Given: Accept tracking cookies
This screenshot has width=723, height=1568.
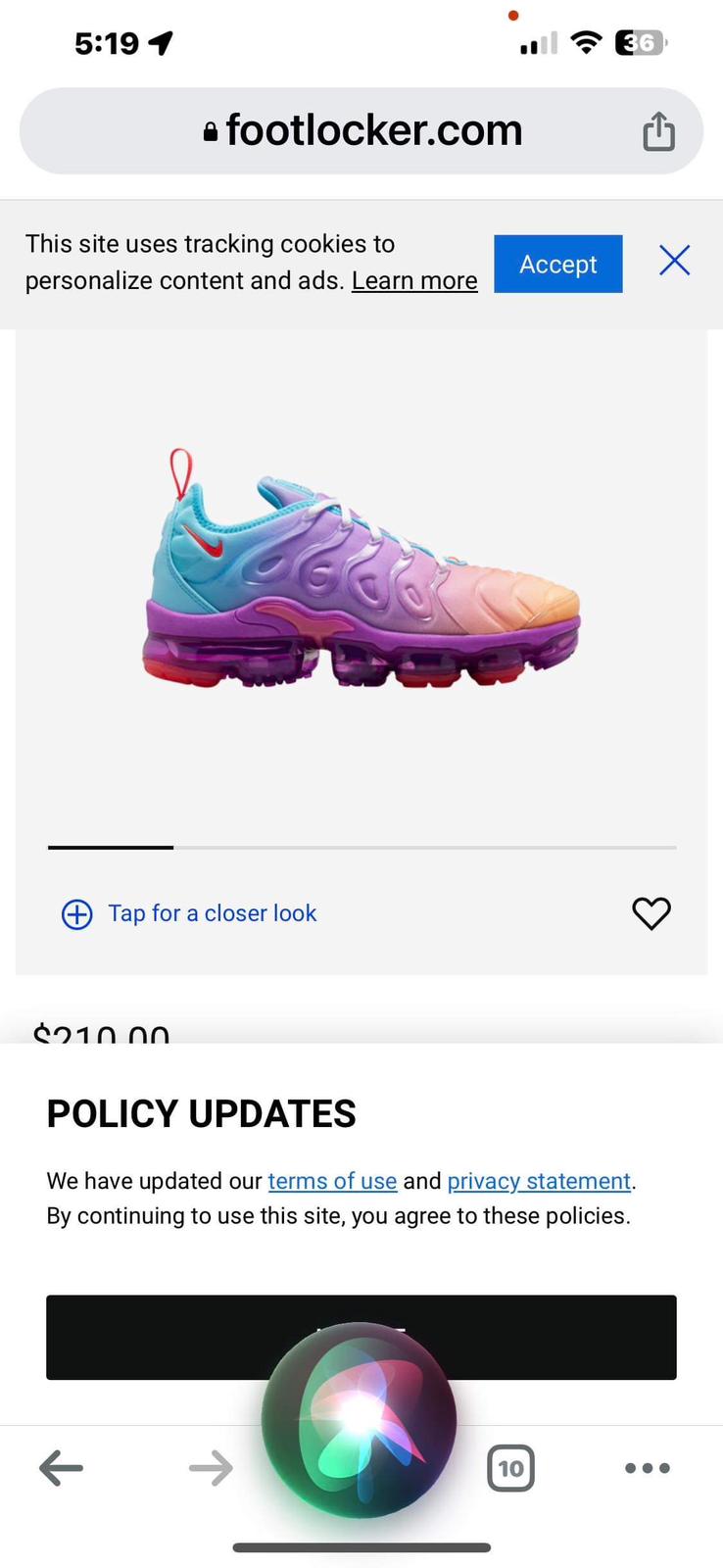Looking at the screenshot, I should [557, 264].
